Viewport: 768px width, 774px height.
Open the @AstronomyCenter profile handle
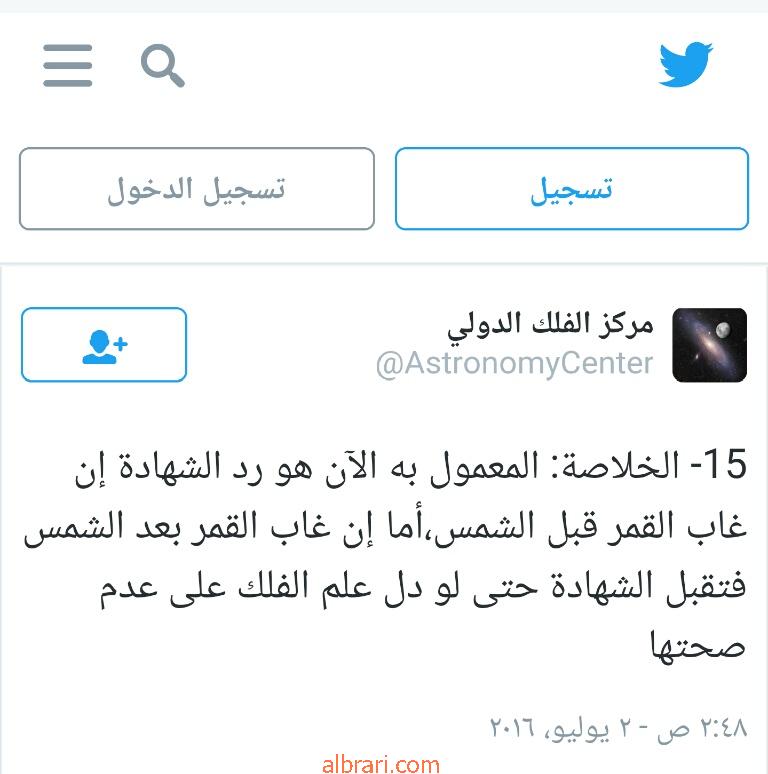pos(514,364)
